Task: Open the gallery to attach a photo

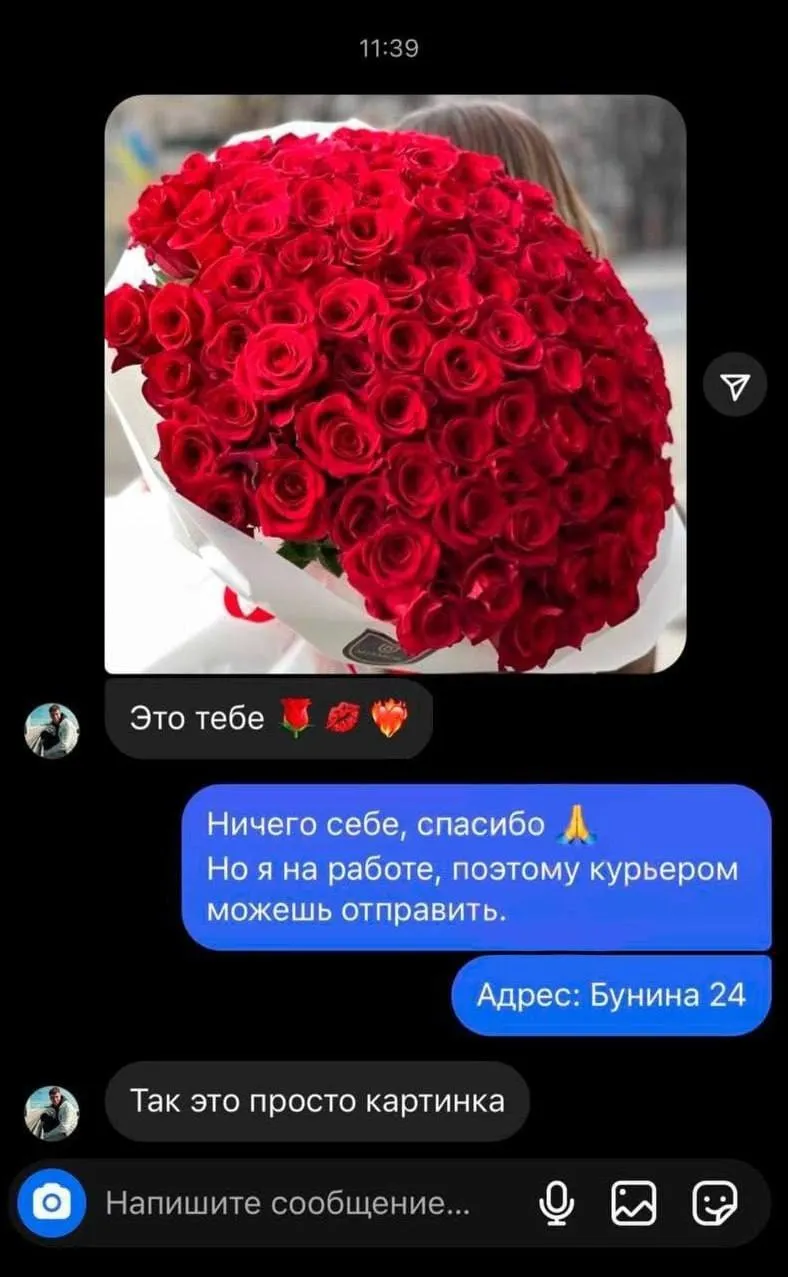Action: tap(634, 1203)
